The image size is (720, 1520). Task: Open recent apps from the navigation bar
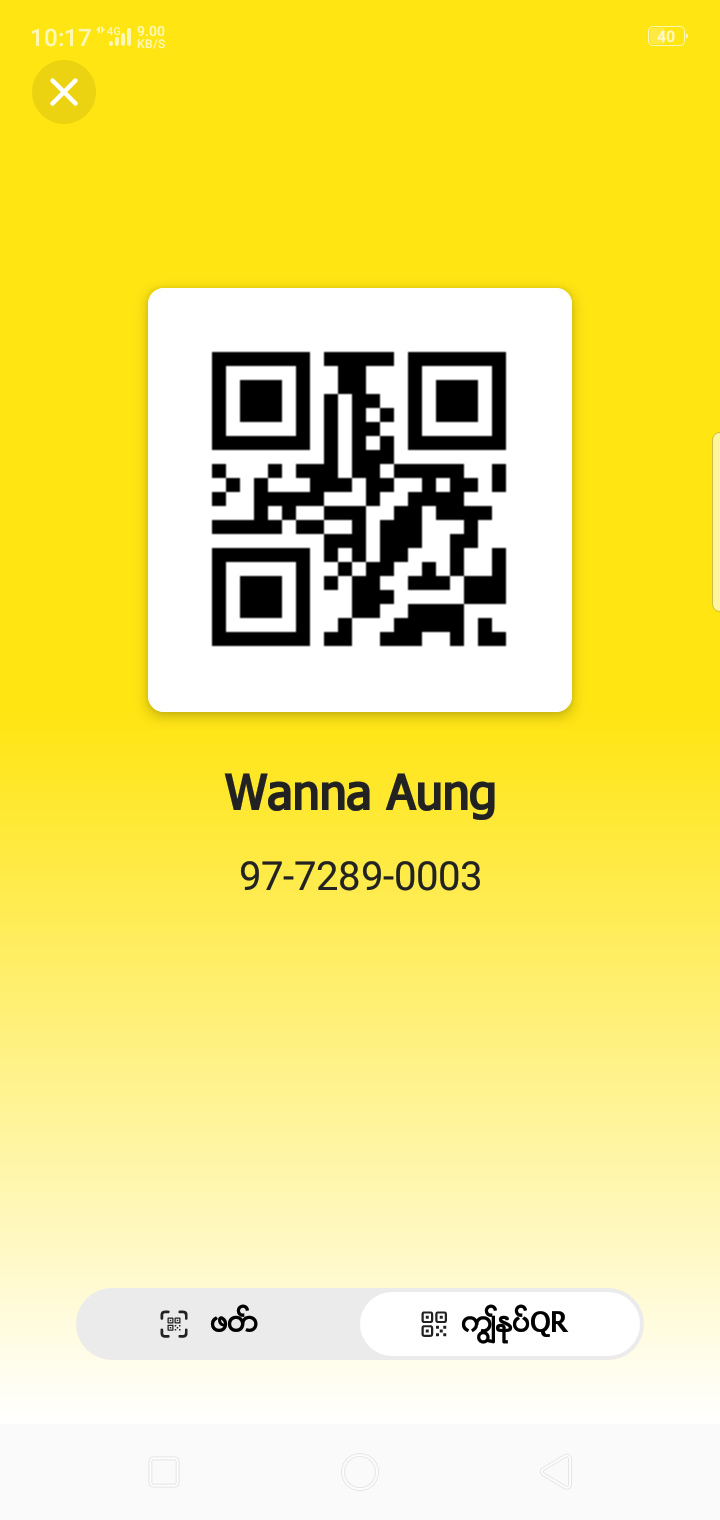164,1472
